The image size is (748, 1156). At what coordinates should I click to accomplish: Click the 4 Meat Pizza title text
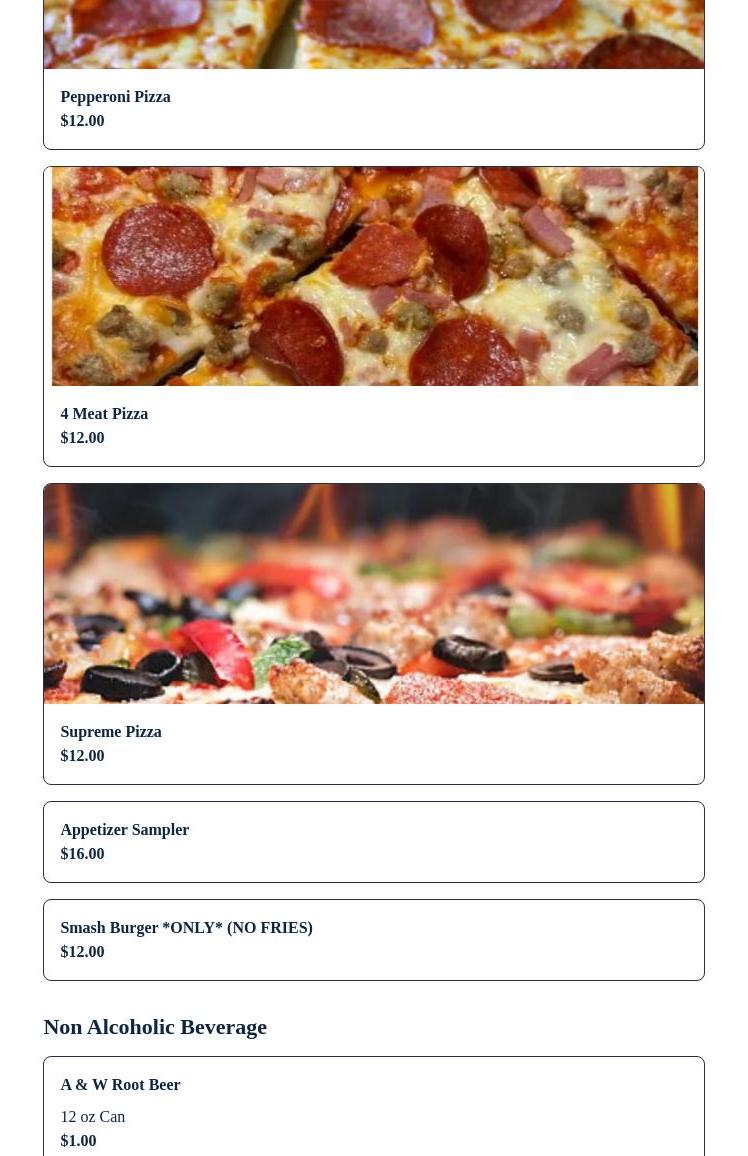(104, 413)
